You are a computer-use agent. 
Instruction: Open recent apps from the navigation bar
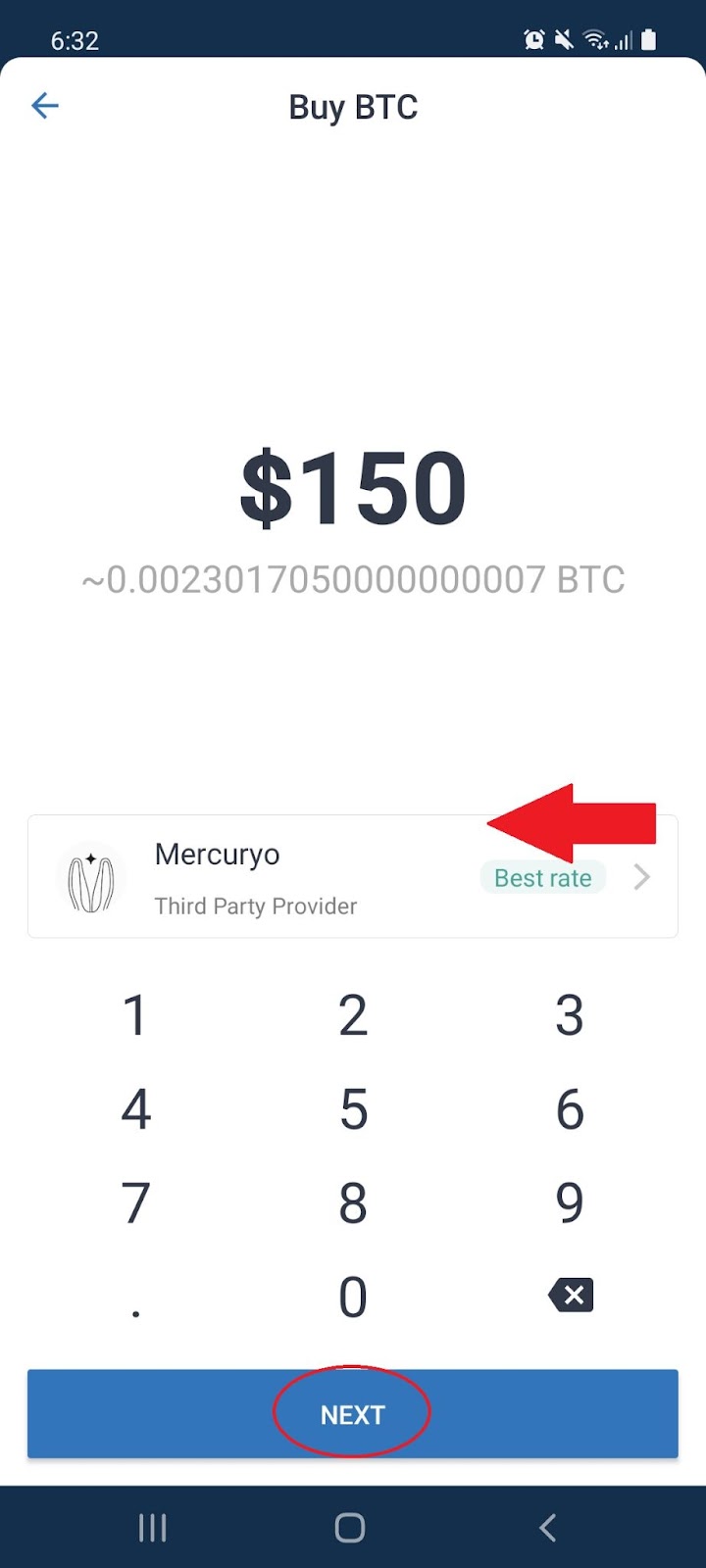(x=152, y=1526)
